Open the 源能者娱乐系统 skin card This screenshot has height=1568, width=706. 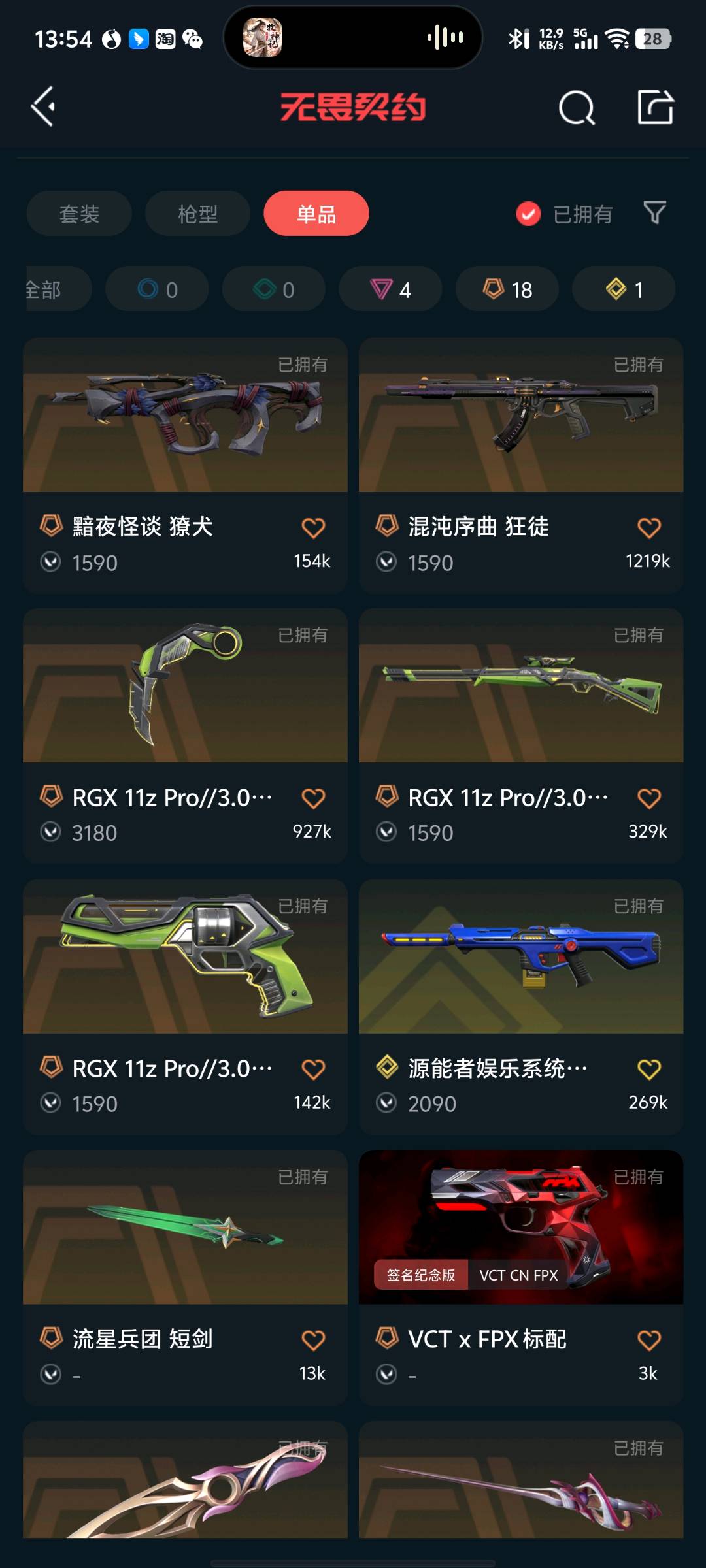point(521,973)
